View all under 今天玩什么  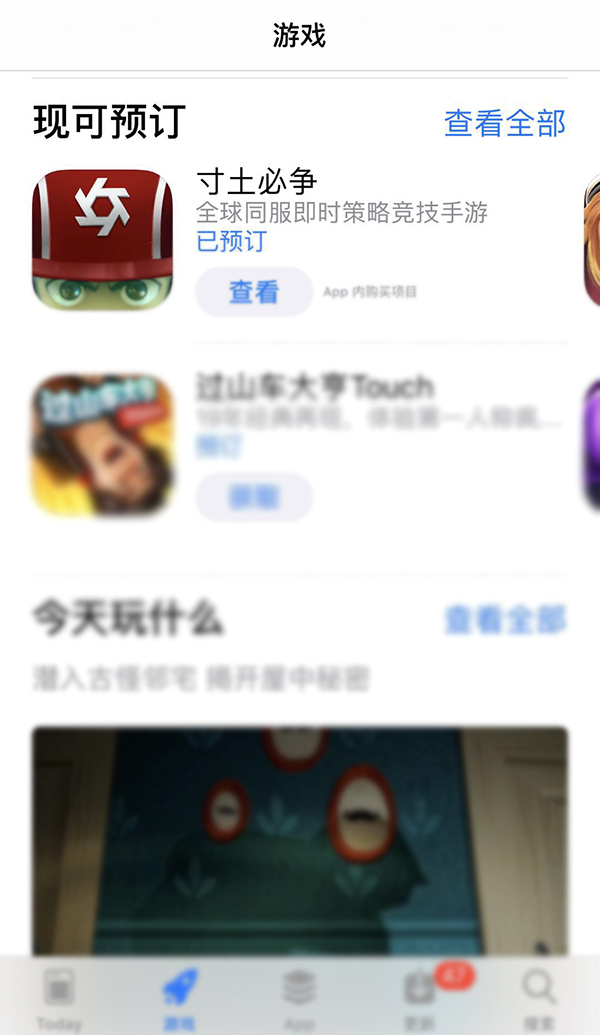pyautogui.click(x=504, y=619)
